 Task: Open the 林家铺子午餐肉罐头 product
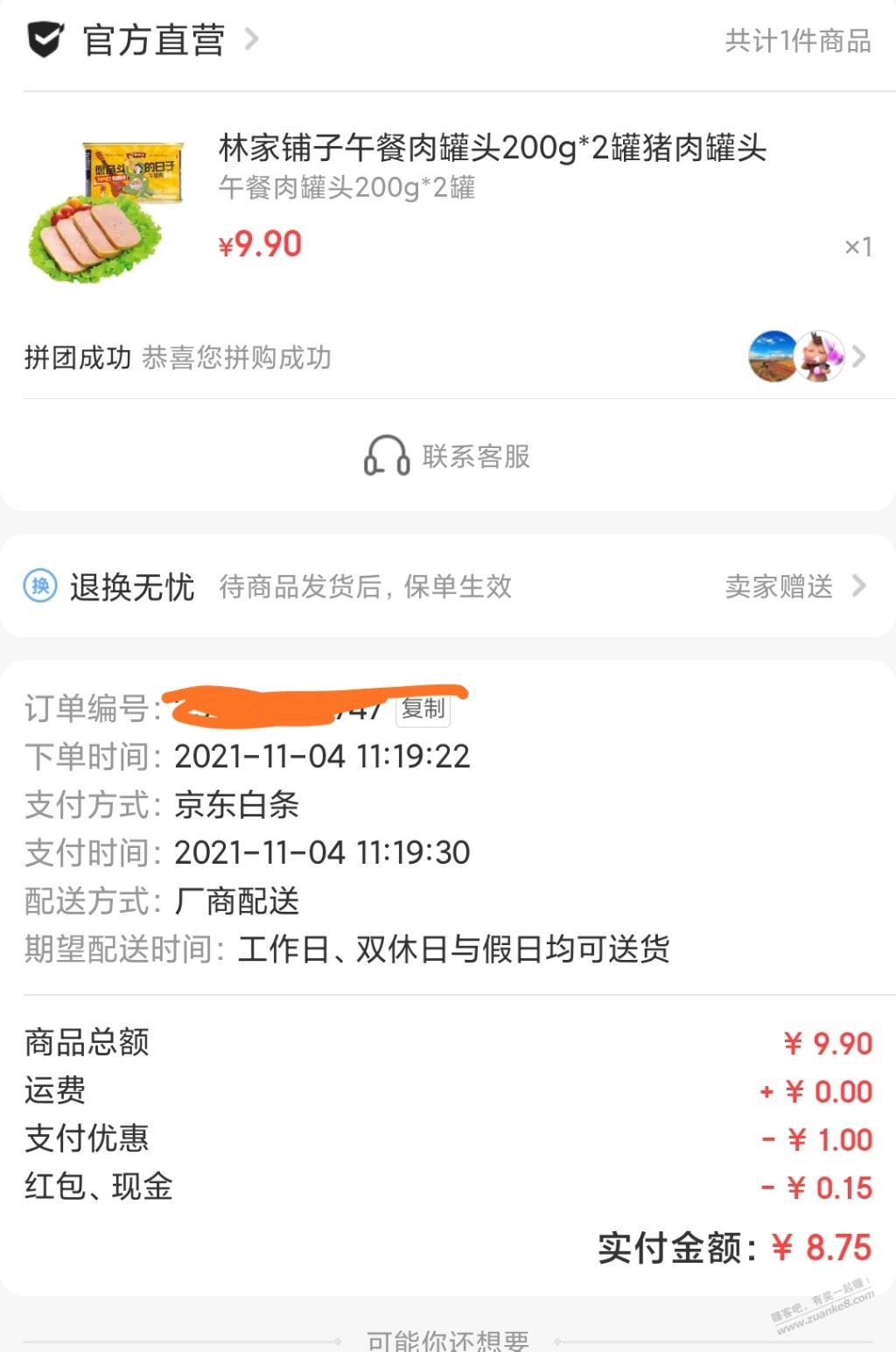pyautogui.click(x=492, y=149)
